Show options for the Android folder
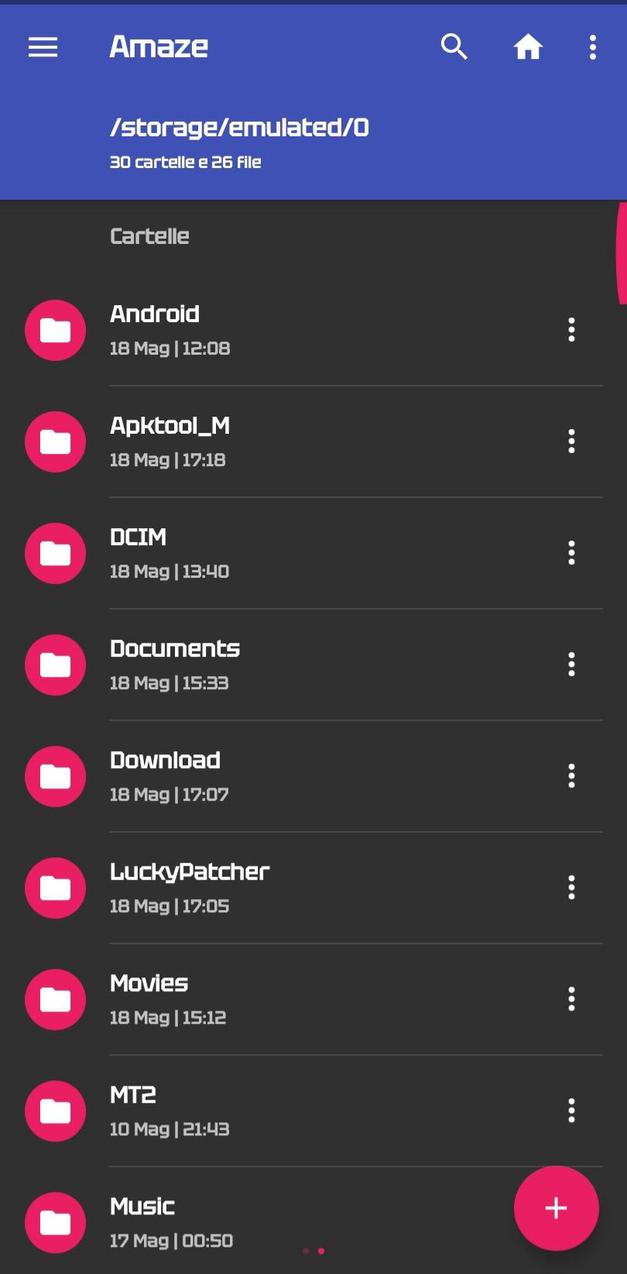Screen dimensions: 627x1274 [x=572, y=330]
